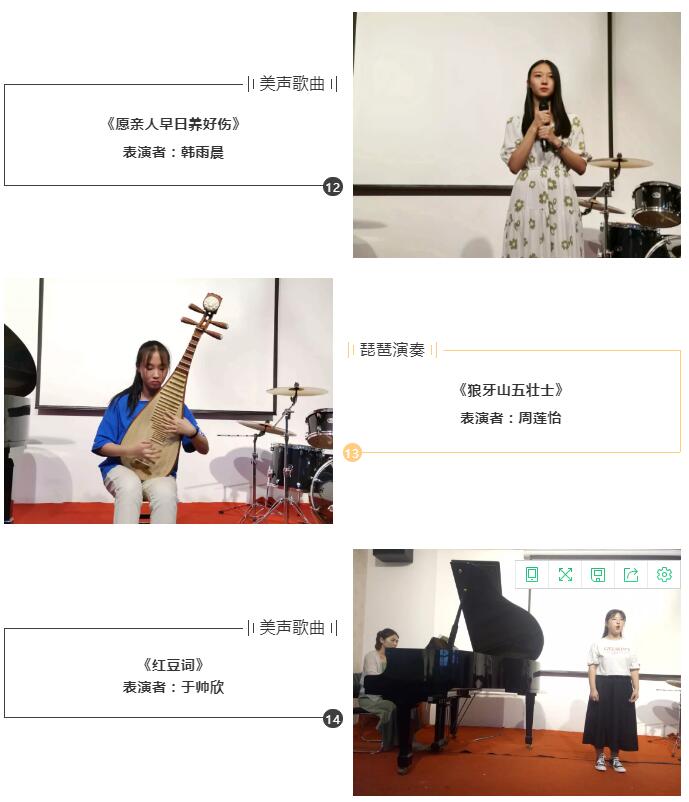Share the image via the share icon
Image resolution: width=689 pixels, height=802 pixels.
click(631, 574)
